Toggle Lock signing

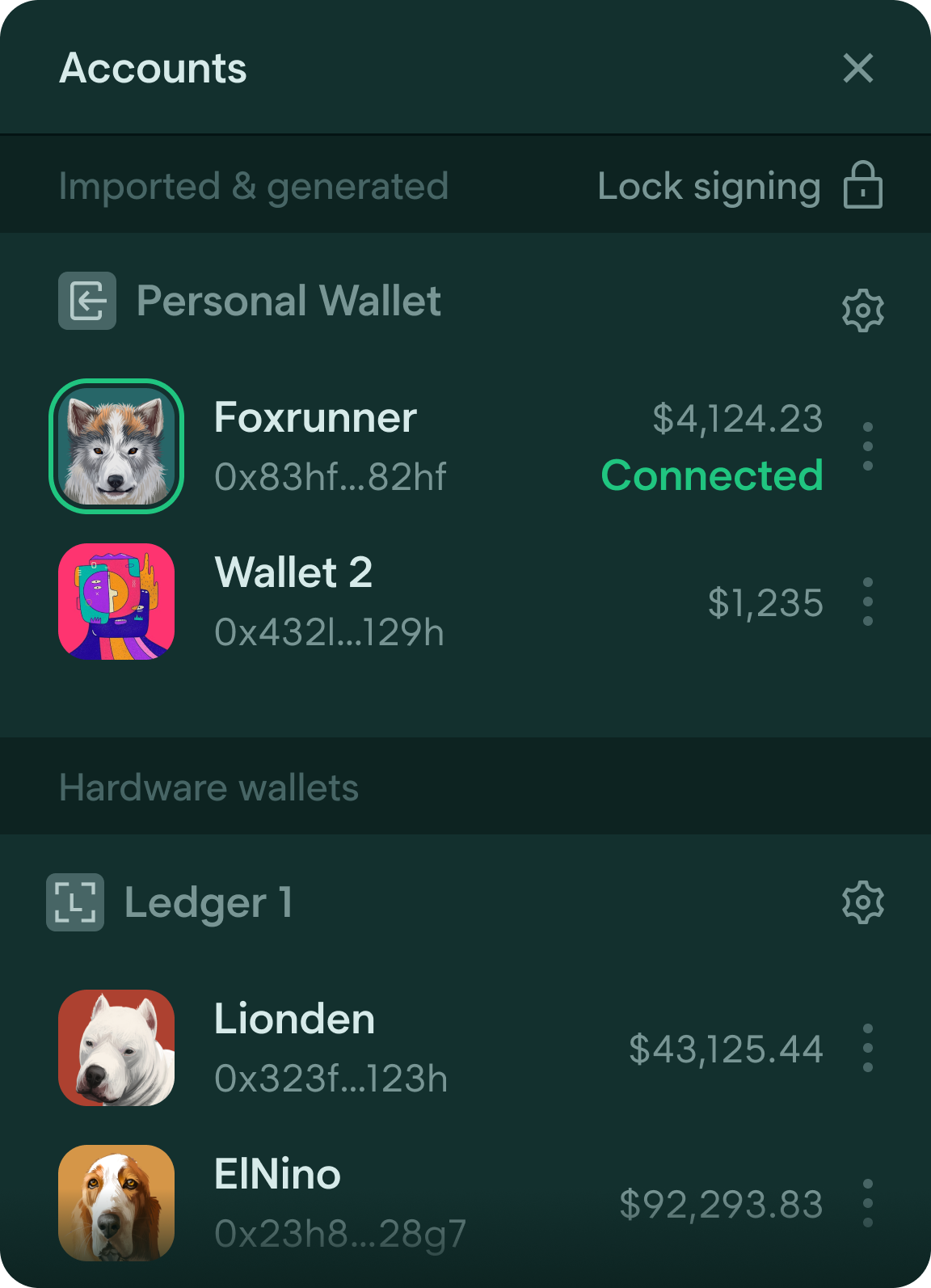[x=709, y=186]
